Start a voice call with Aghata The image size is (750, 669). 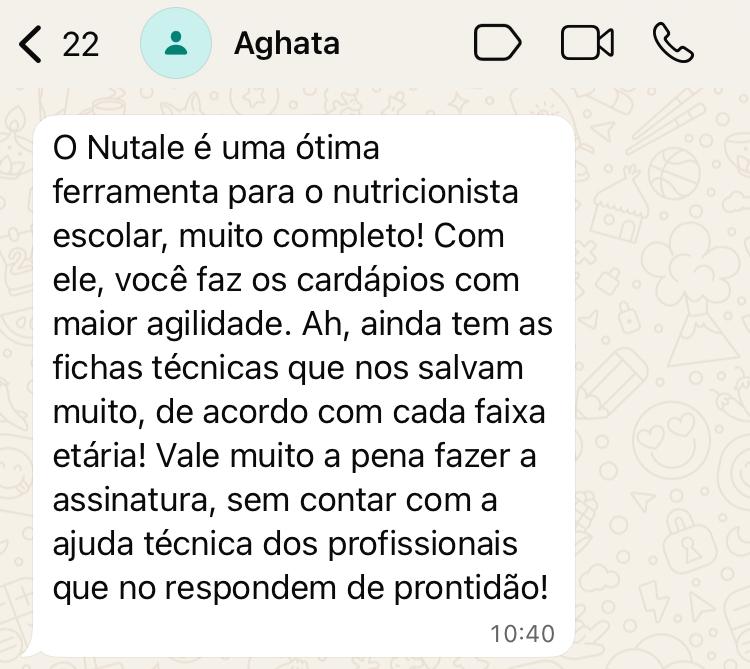(x=673, y=43)
